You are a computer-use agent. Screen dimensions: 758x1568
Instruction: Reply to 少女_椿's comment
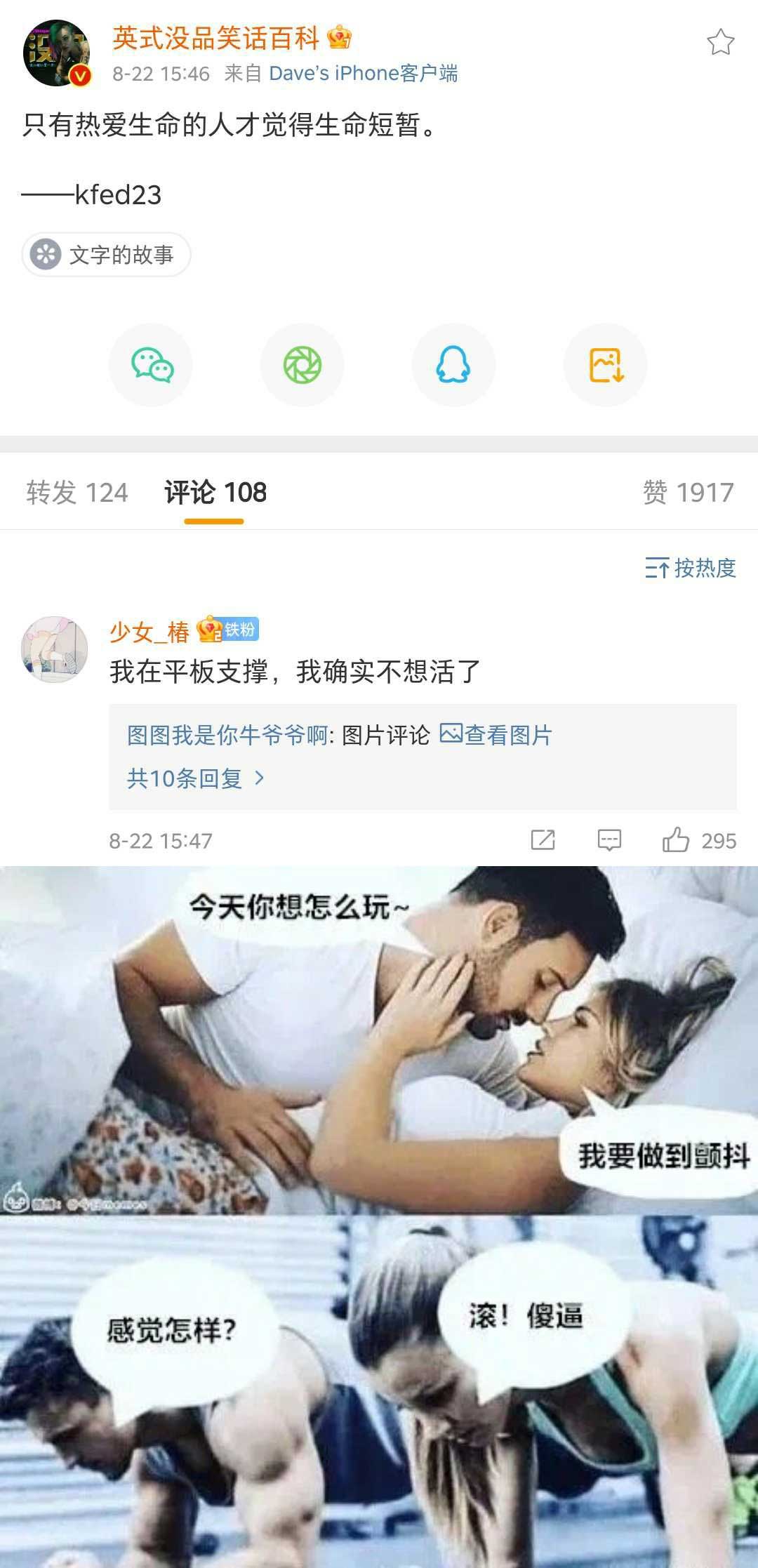coord(609,840)
